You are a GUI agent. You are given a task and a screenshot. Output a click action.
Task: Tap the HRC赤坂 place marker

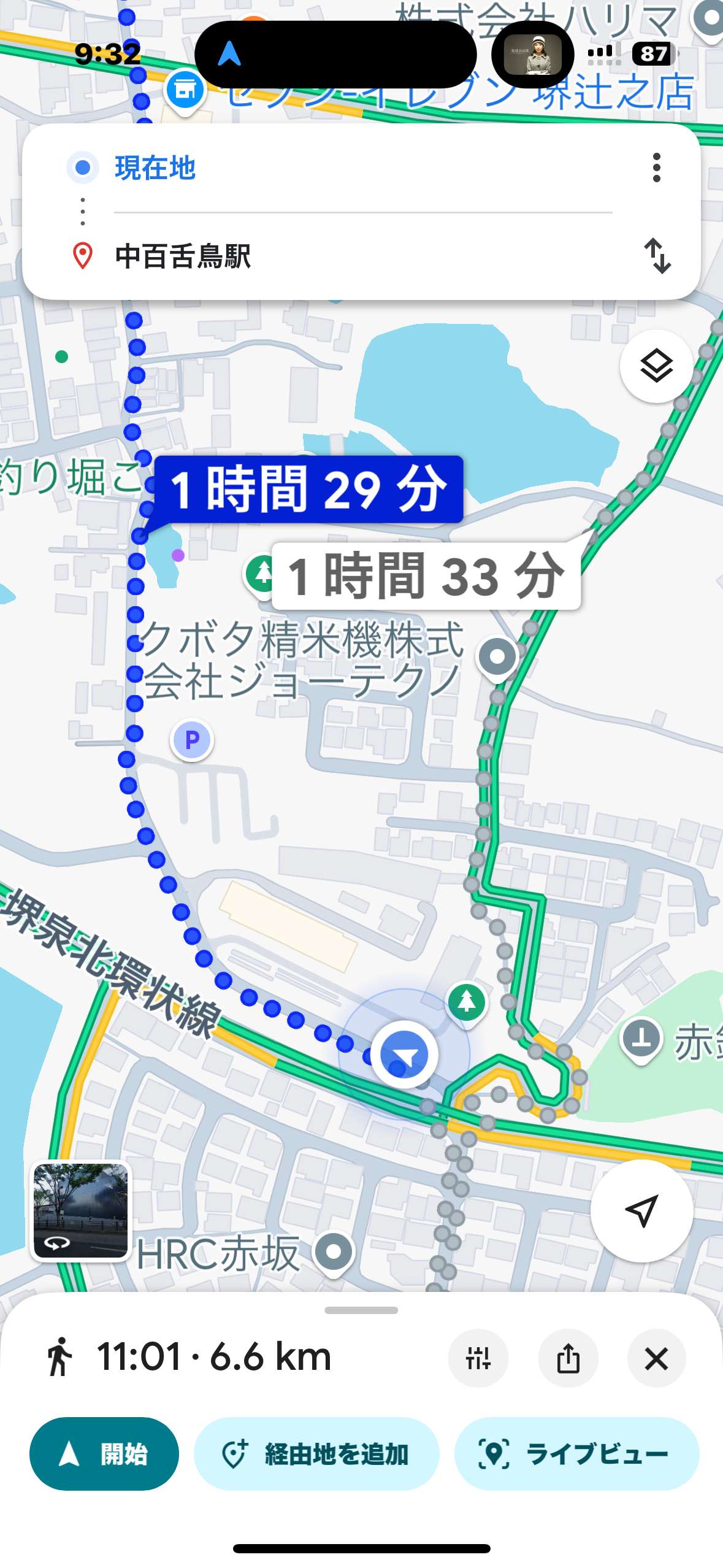coord(333,1252)
